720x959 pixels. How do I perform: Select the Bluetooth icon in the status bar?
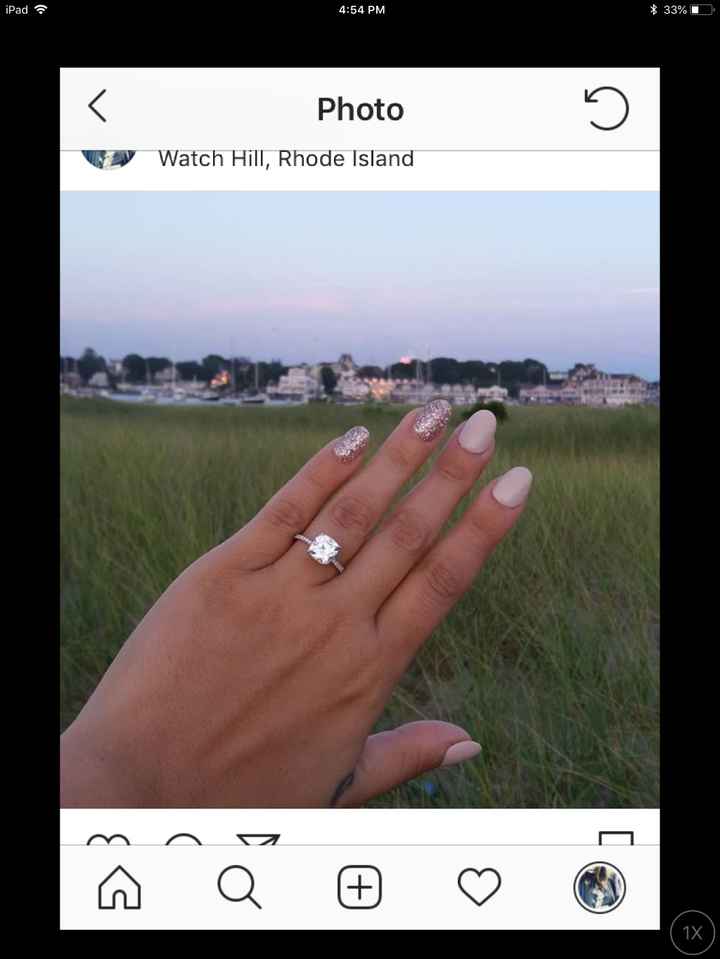[x=652, y=10]
